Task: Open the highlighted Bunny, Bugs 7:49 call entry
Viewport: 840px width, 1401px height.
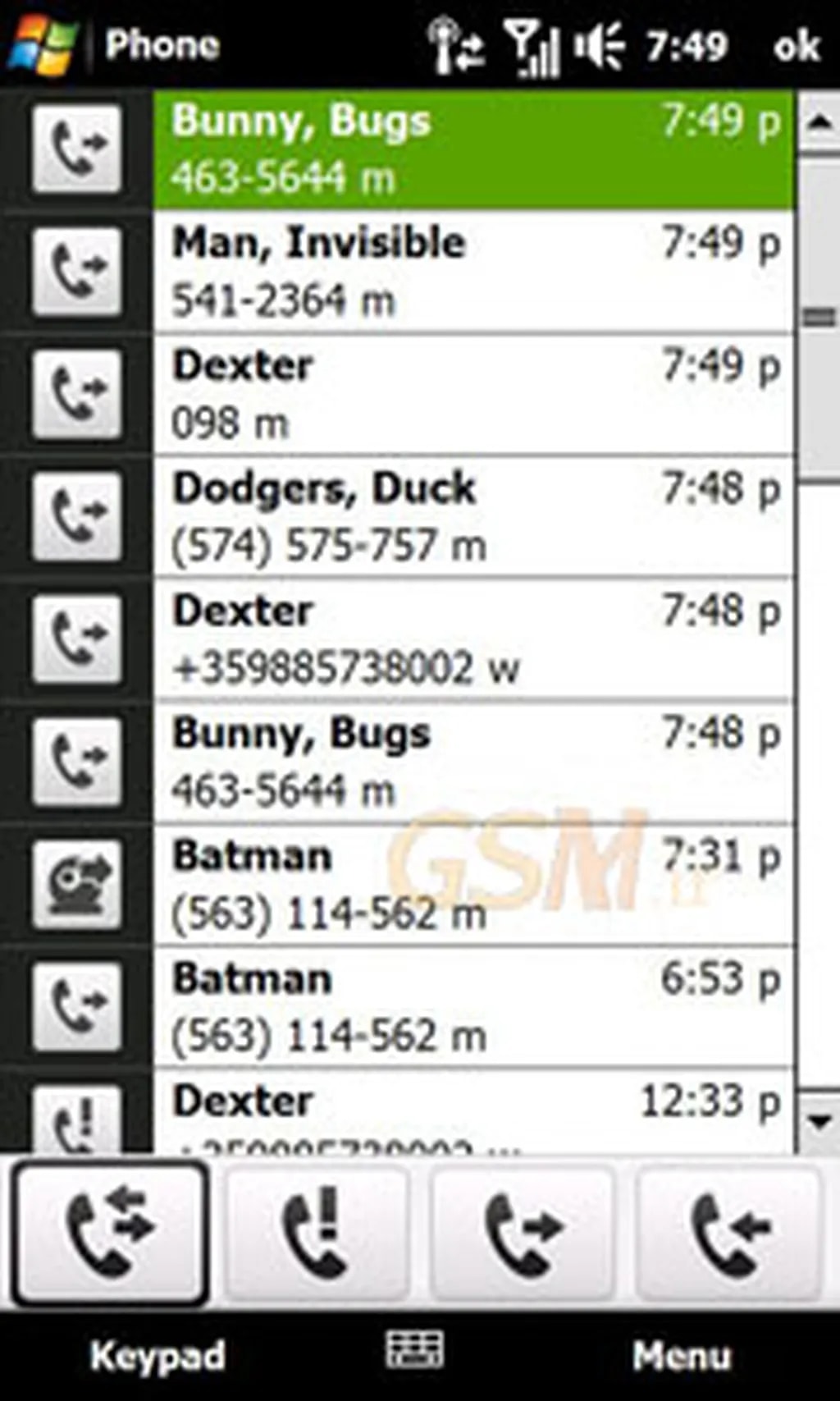Action: (x=472, y=149)
